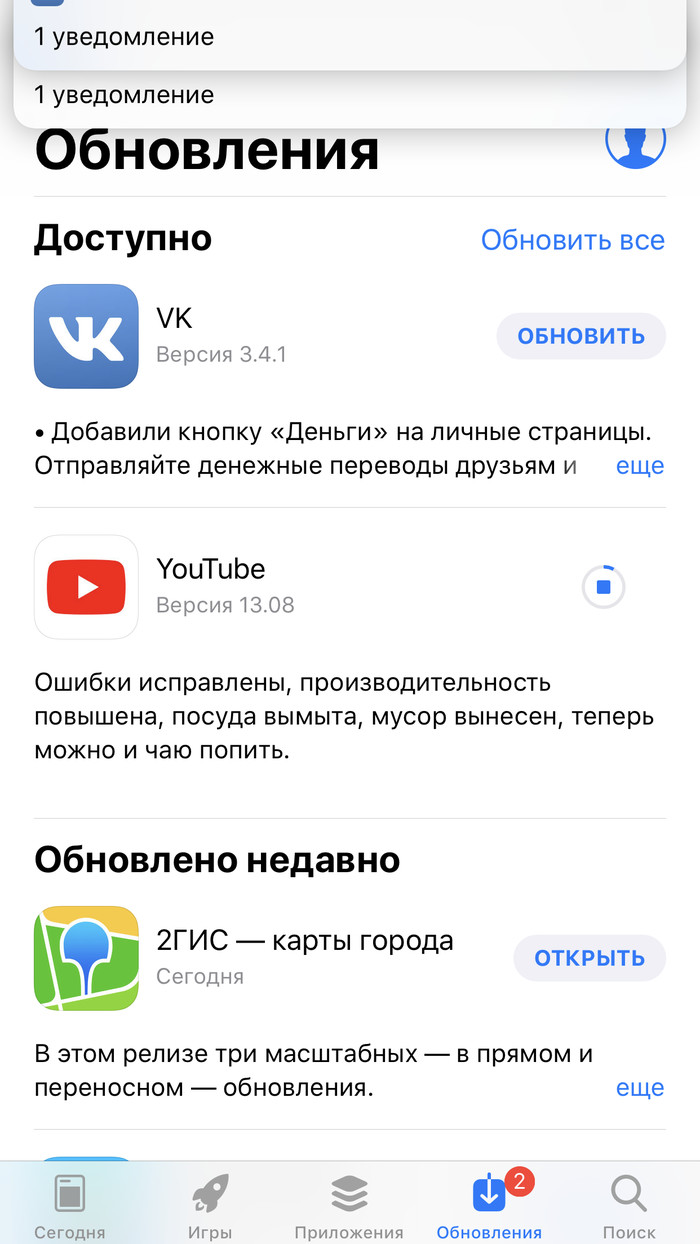
Task: View the 2ГИС app page
Action: click(86, 958)
